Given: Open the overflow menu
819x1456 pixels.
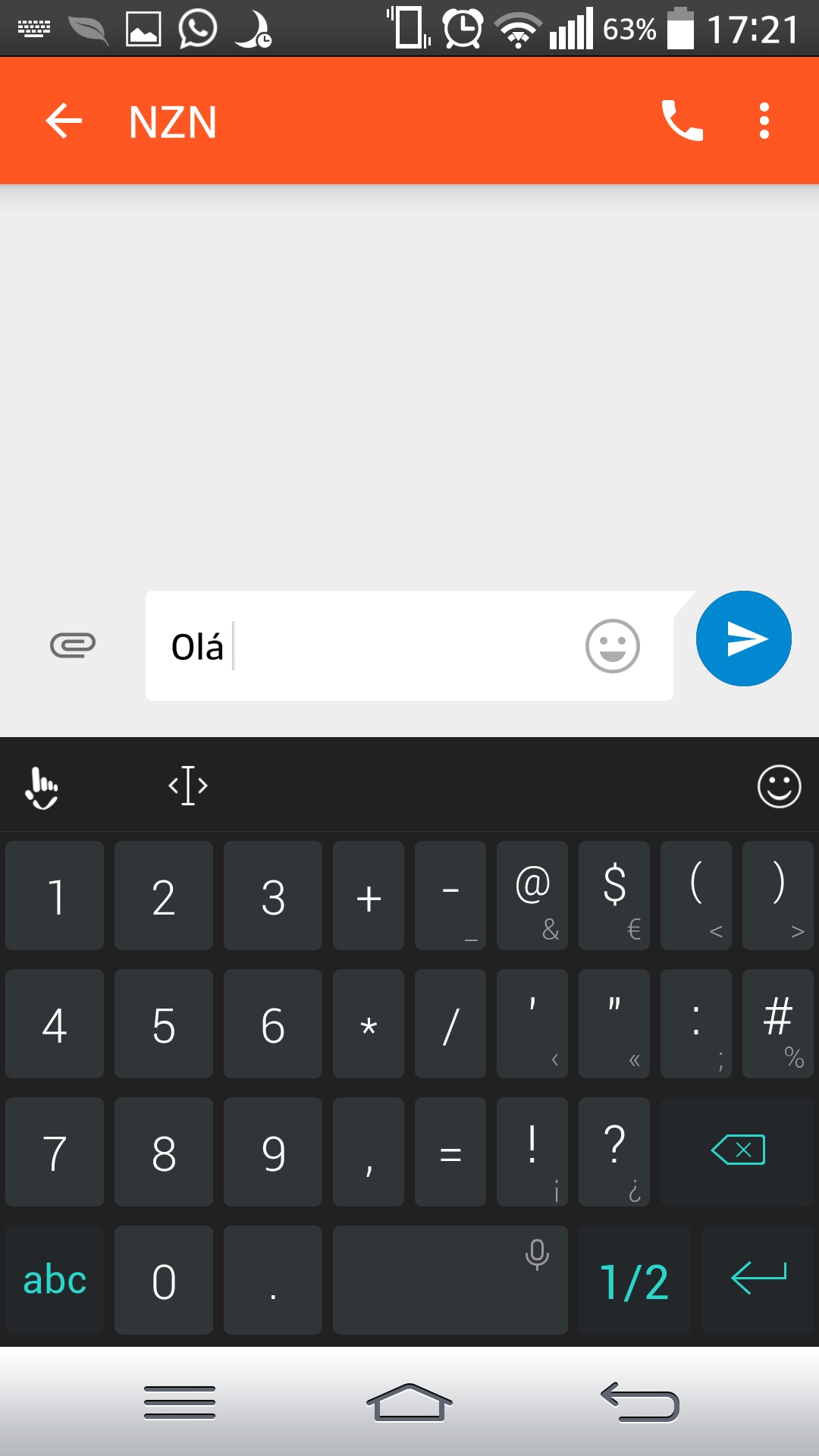Looking at the screenshot, I should click(x=764, y=121).
